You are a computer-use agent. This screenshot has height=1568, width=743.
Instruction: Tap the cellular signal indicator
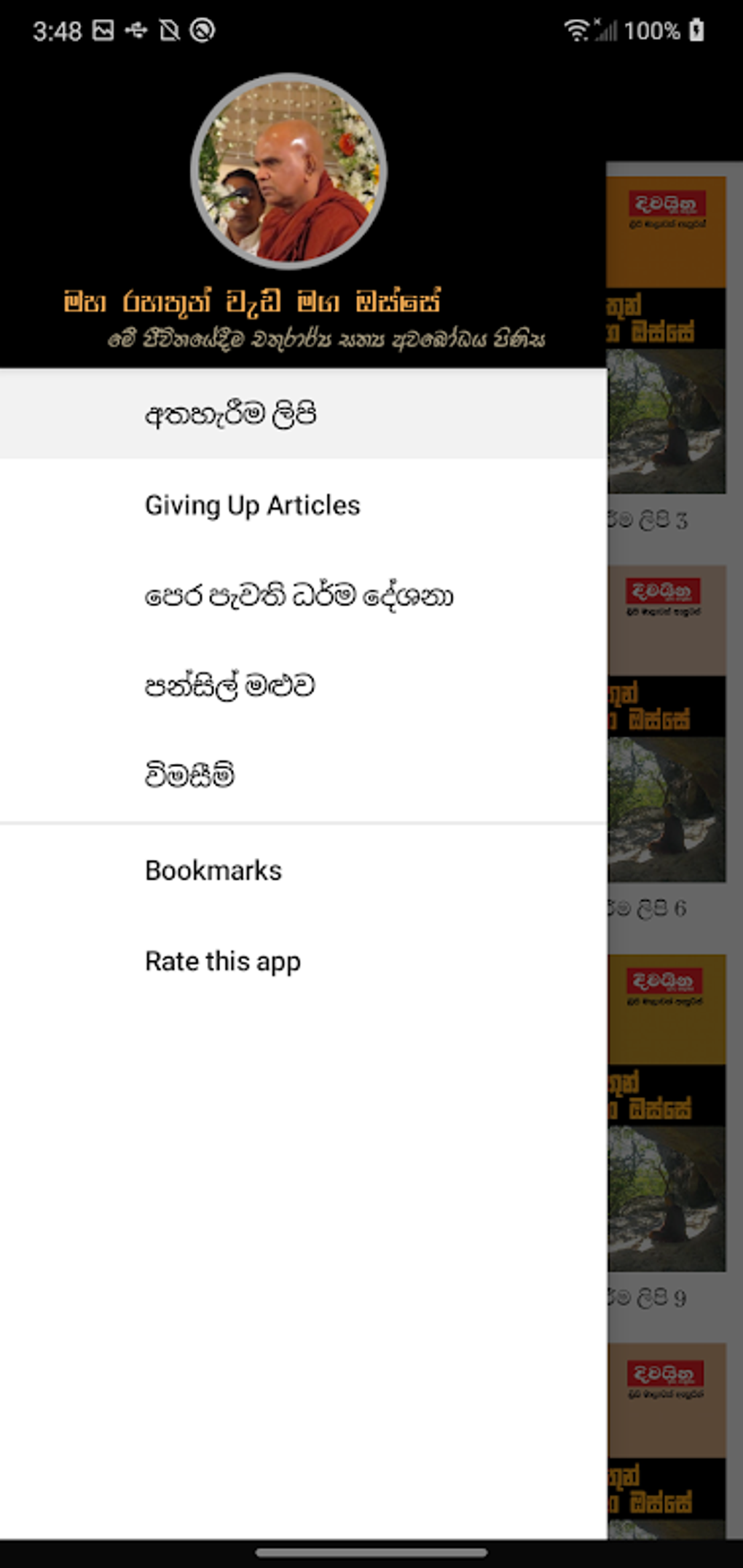pos(606,31)
